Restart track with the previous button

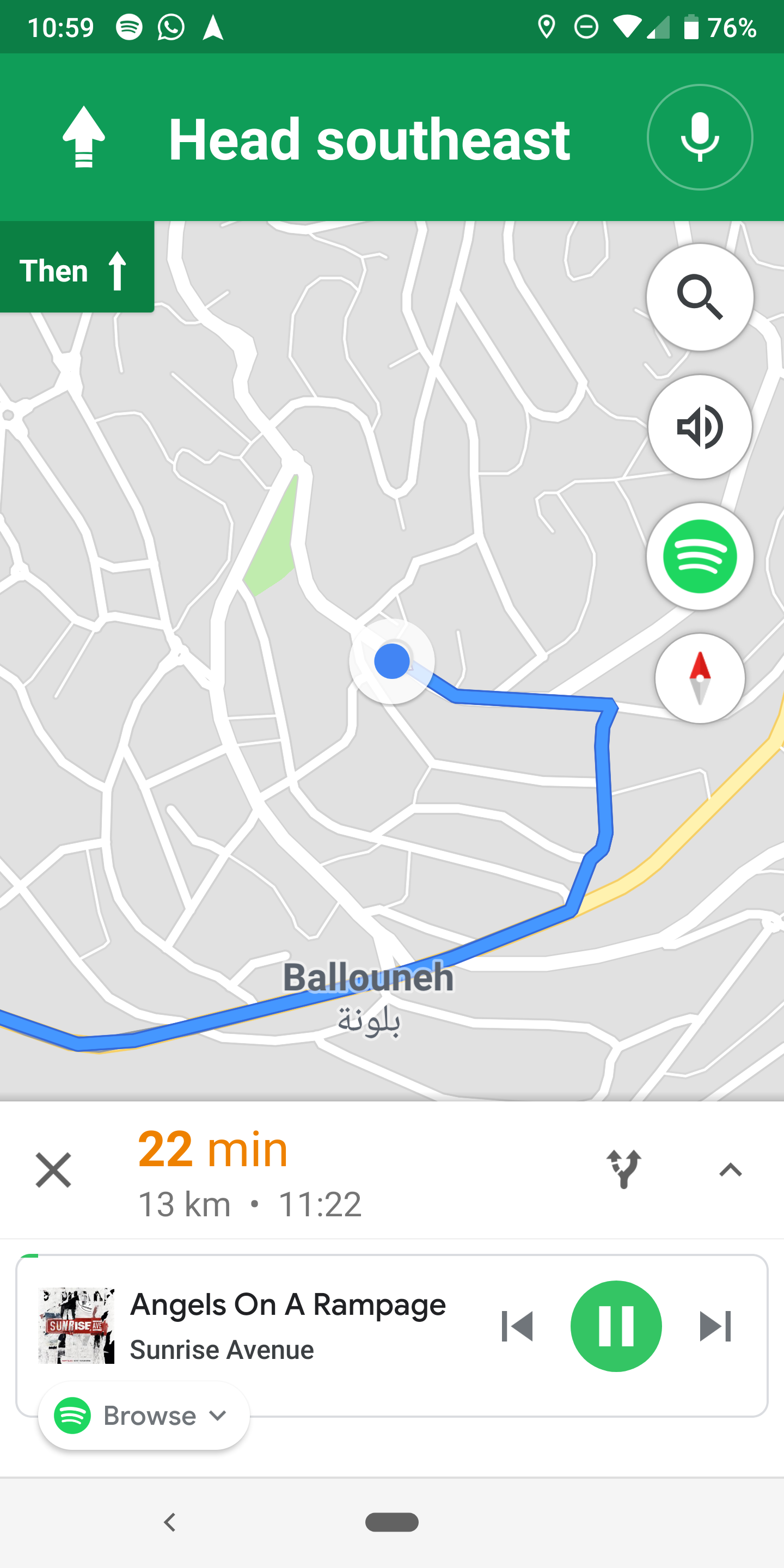point(518,1325)
